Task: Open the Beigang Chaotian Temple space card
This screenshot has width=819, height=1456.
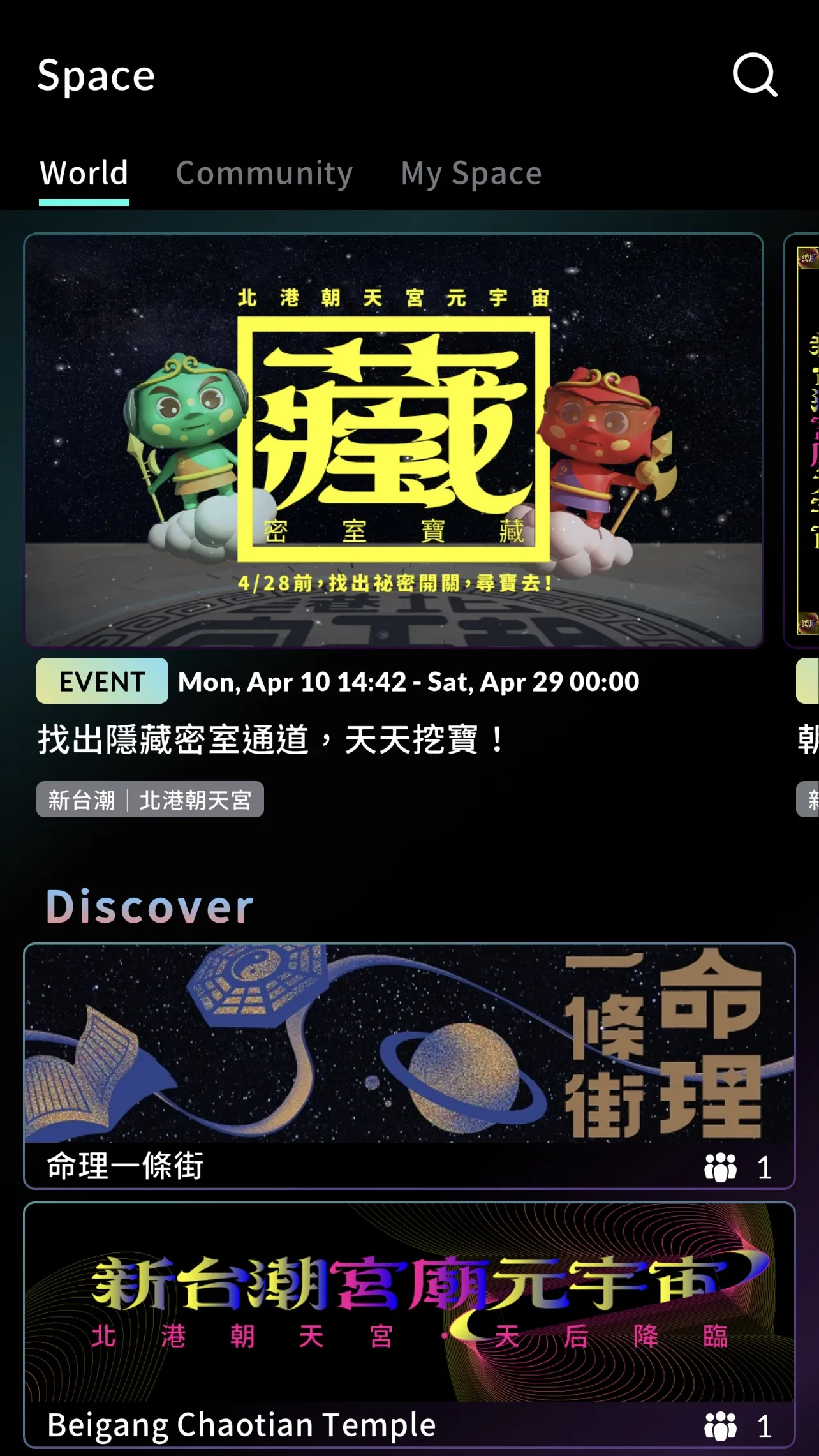Action: pyautogui.click(x=409, y=1325)
